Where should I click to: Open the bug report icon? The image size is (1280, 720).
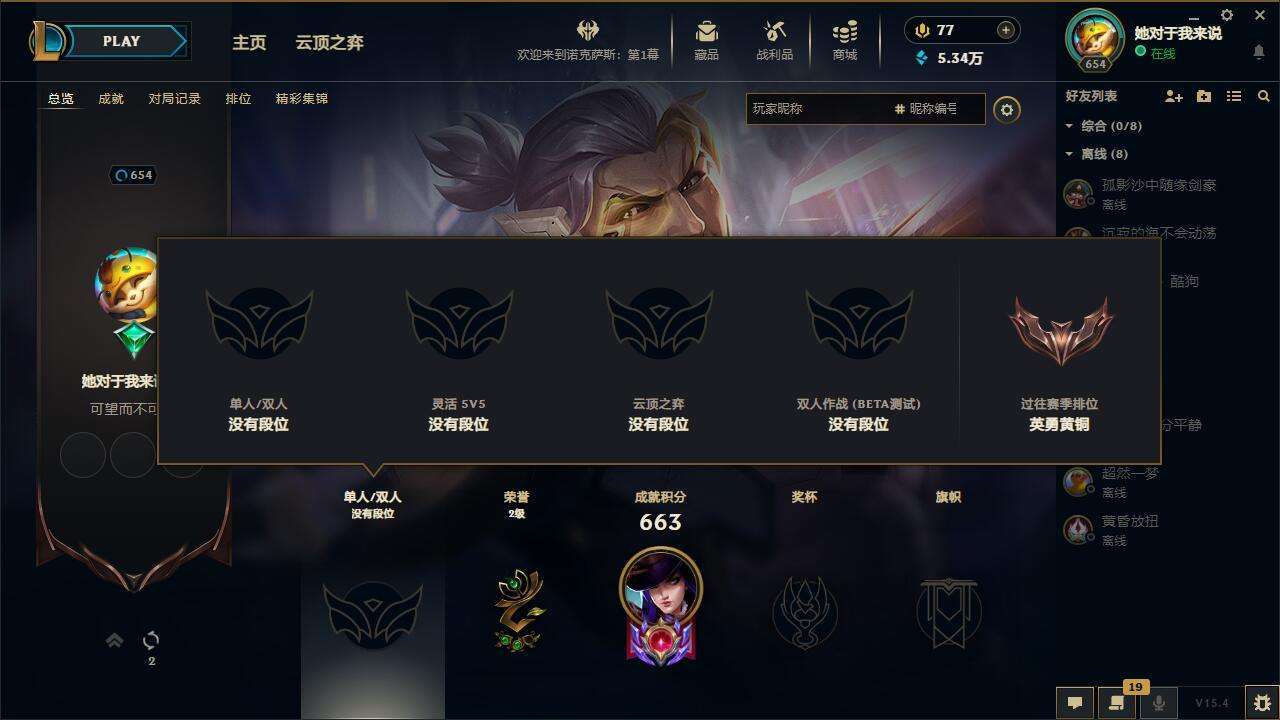1262,702
